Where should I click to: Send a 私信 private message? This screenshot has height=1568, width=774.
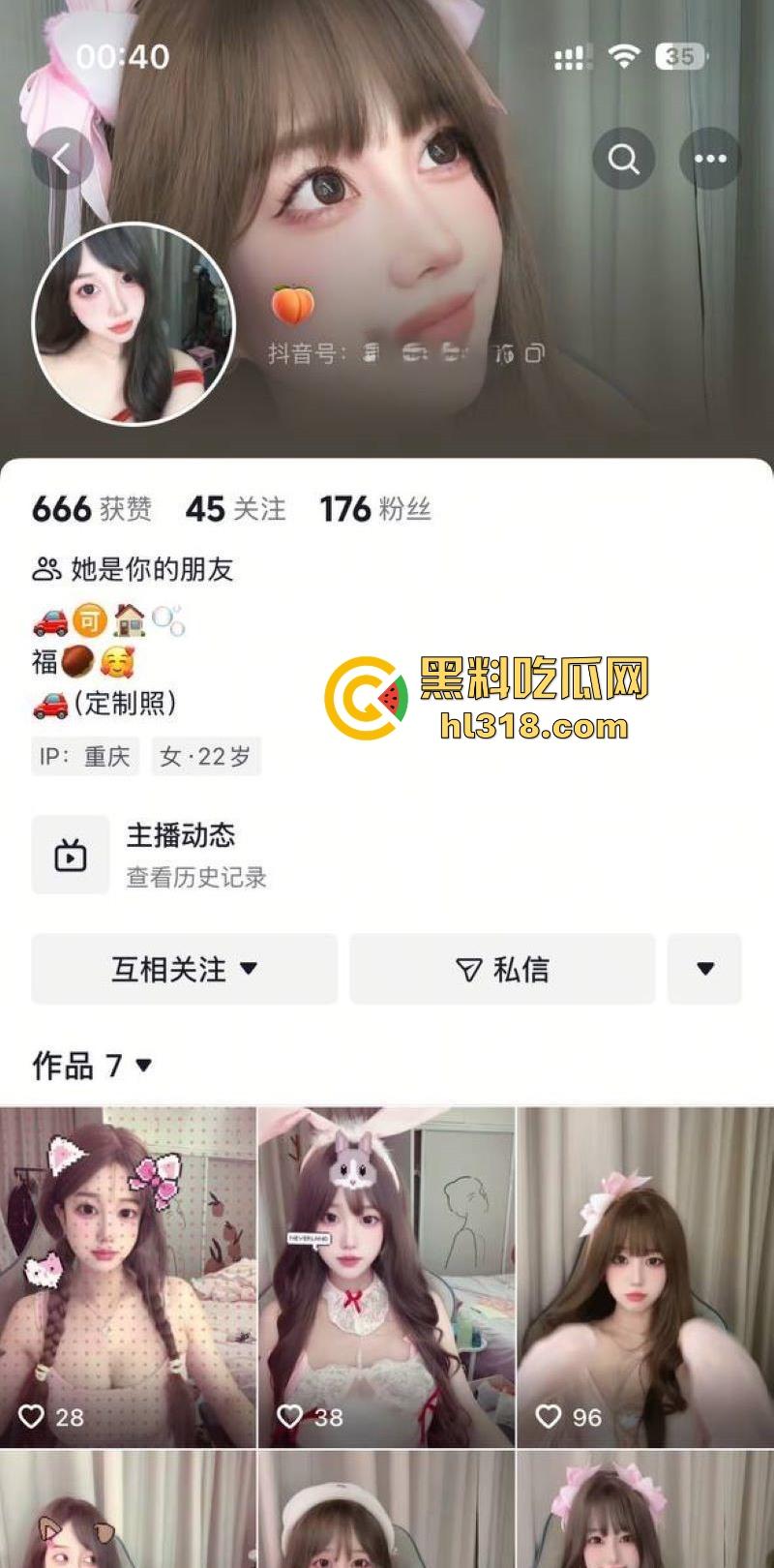click(x=502, y=969)
